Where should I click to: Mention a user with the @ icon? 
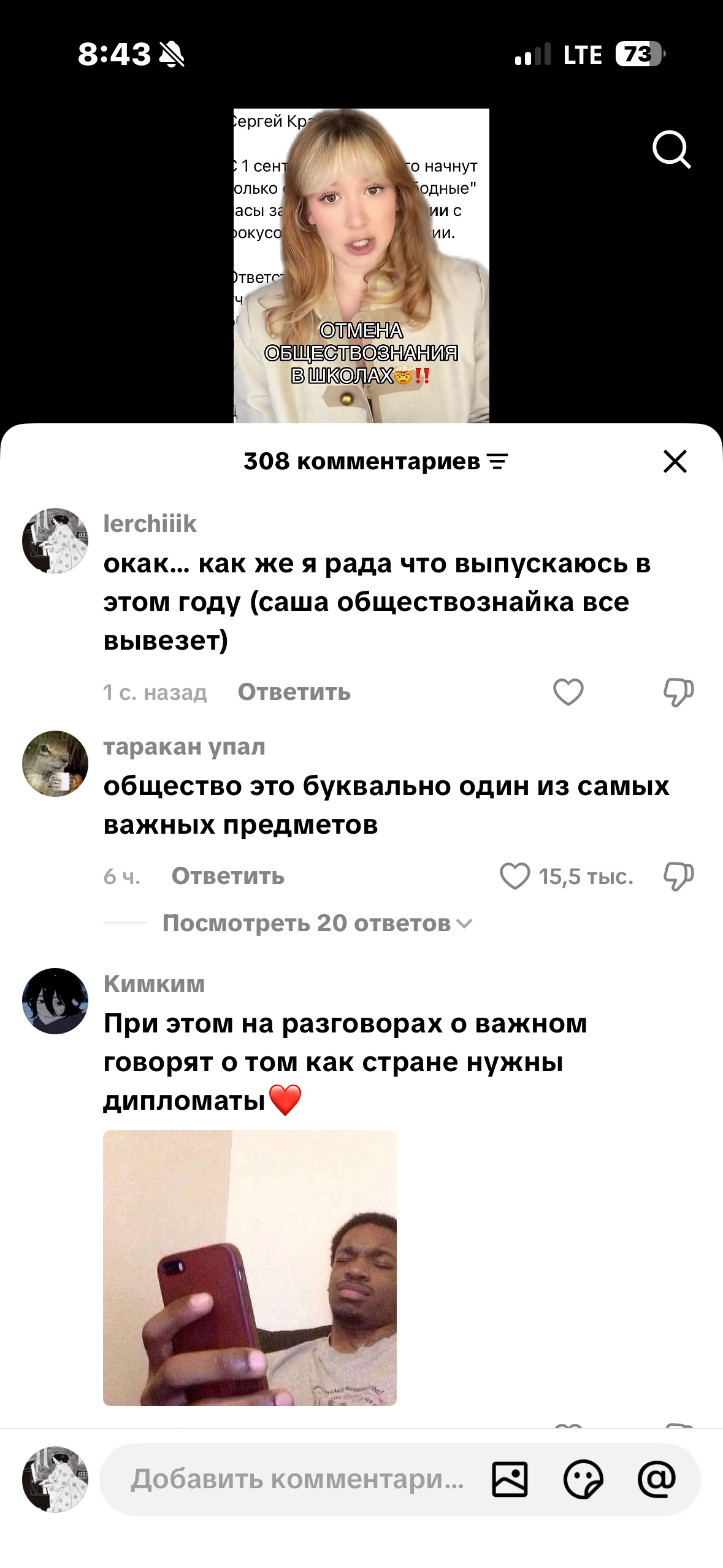point(656,1479)
